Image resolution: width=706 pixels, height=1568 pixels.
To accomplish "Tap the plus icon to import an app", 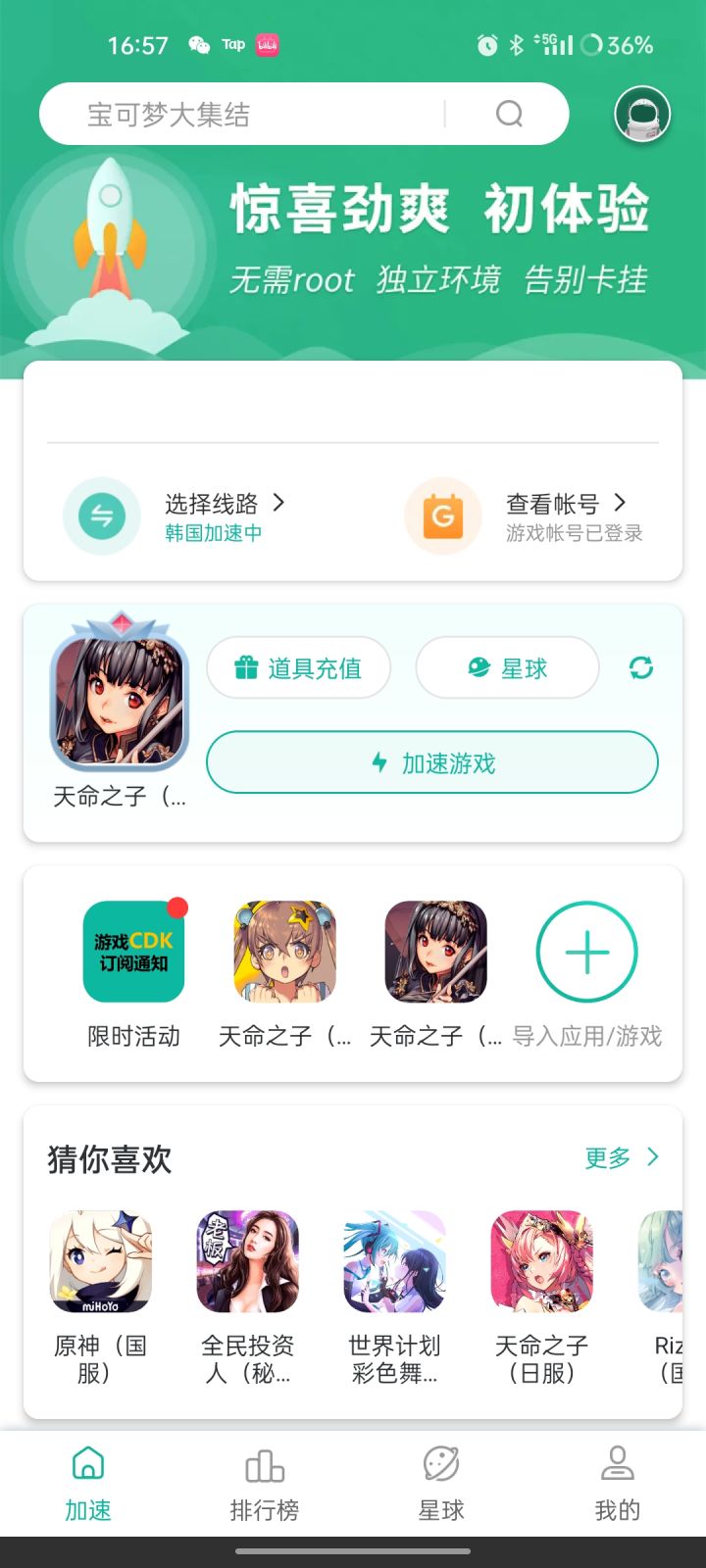I will tap(586, 952).
